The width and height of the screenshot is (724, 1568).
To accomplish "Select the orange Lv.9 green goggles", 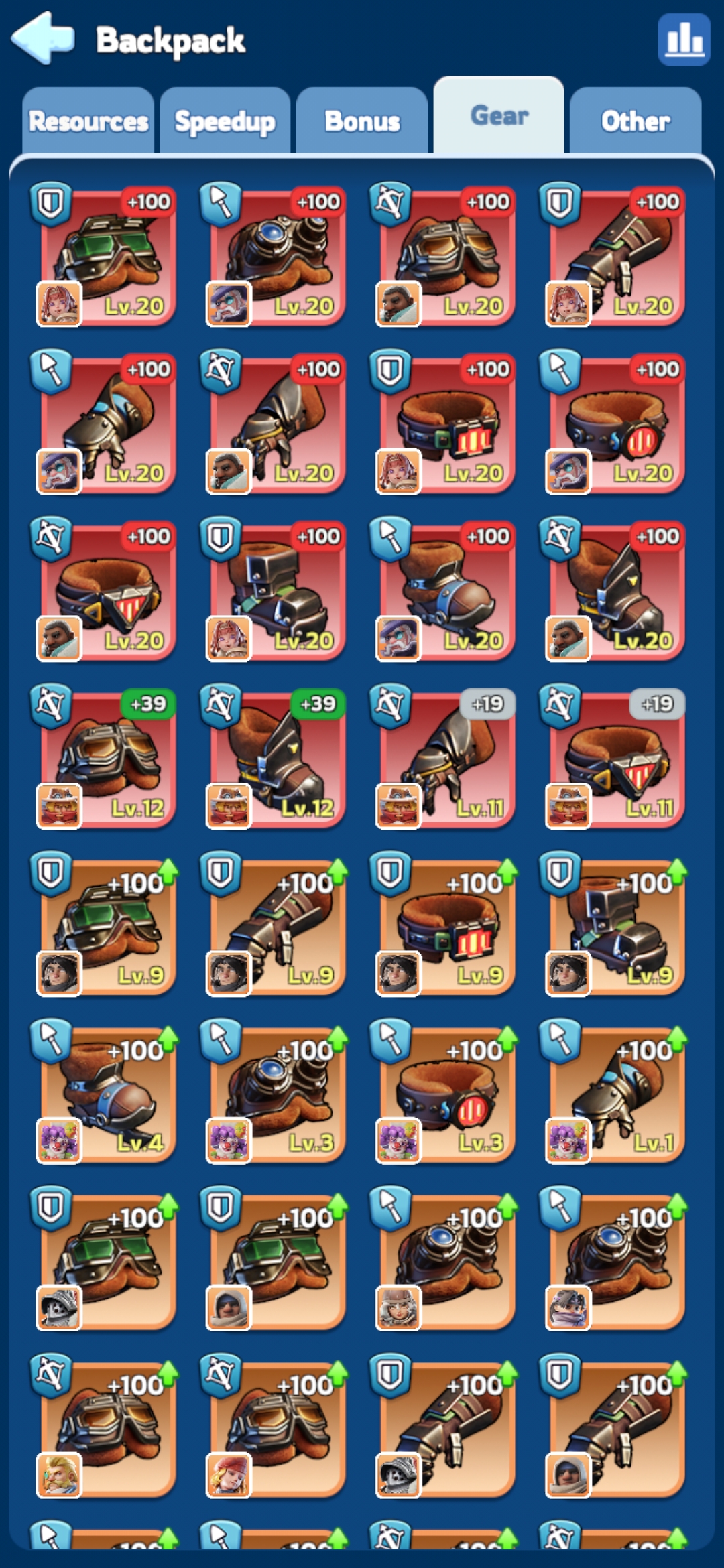I will pyautogui.click(x=106, y=926).
